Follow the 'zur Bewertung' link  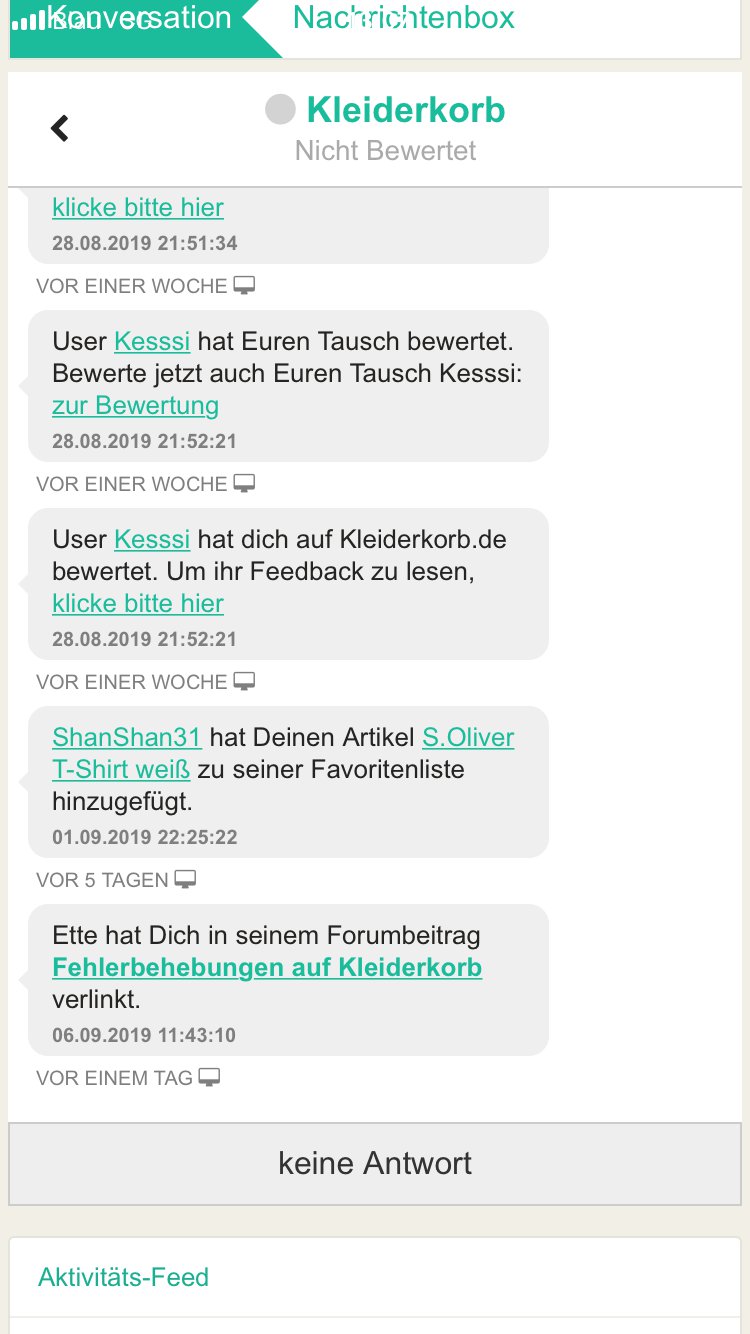pos(135,405)
